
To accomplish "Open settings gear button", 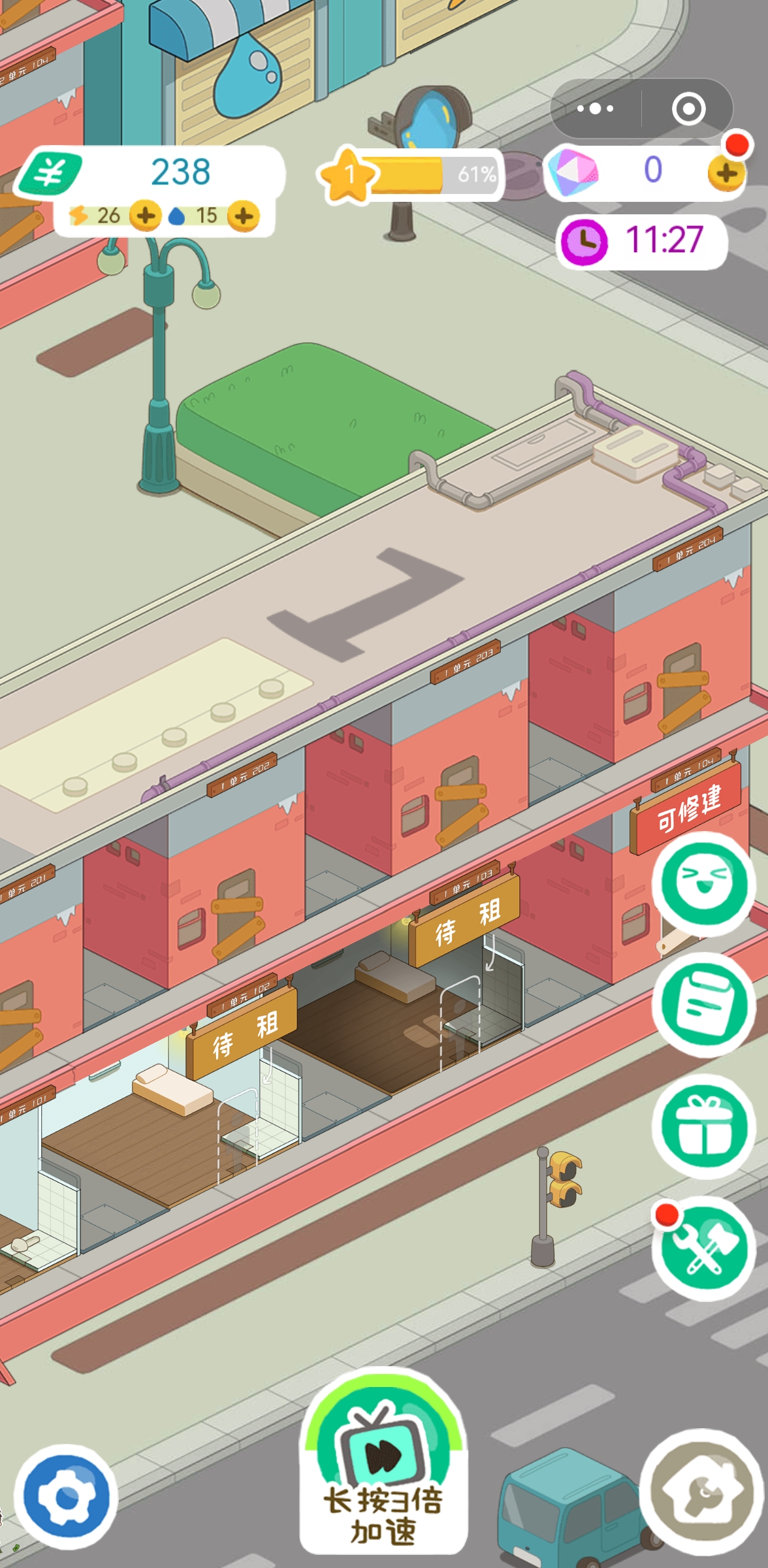I will (x=66, y=1496).
